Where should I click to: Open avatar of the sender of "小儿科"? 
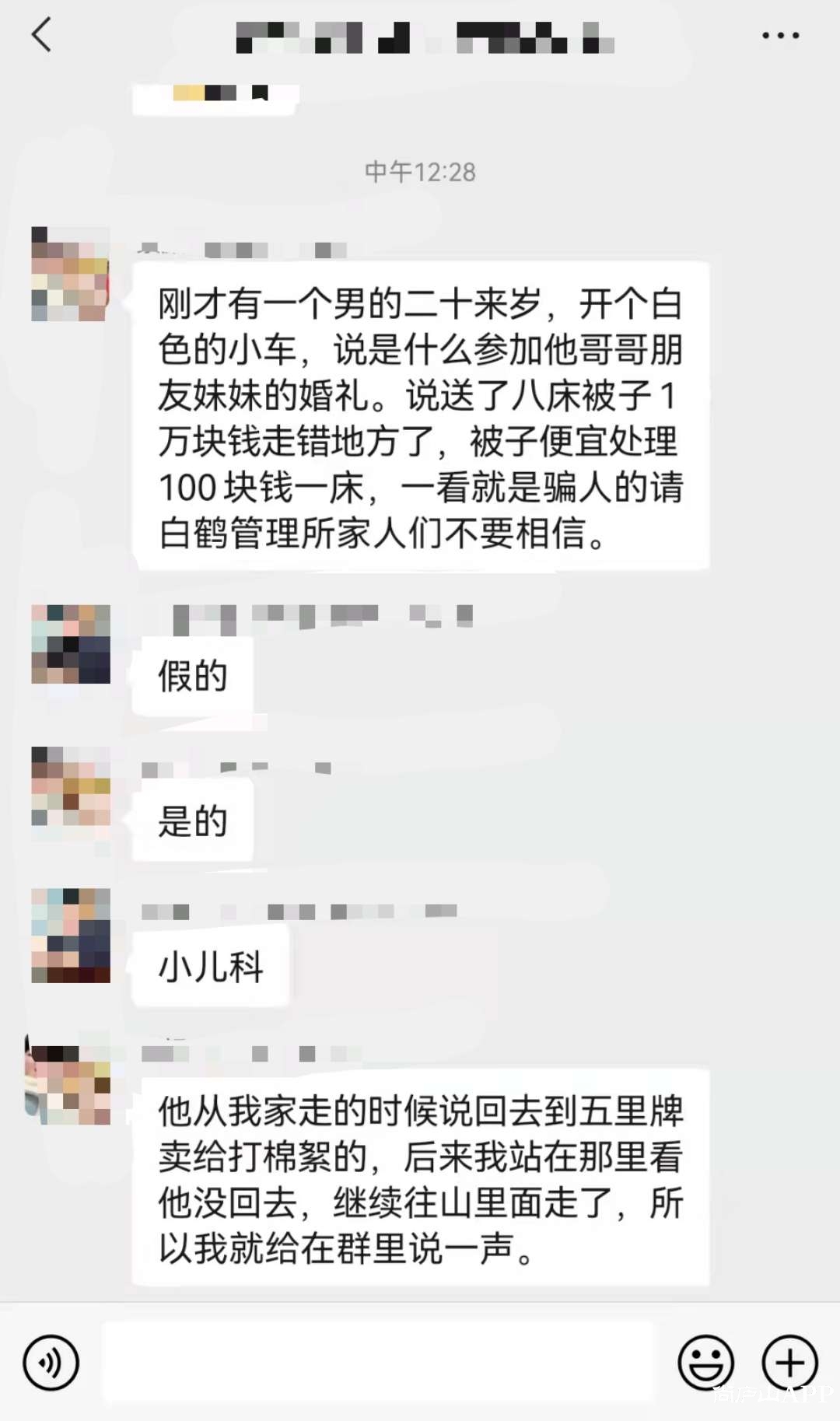click(70, 936)
